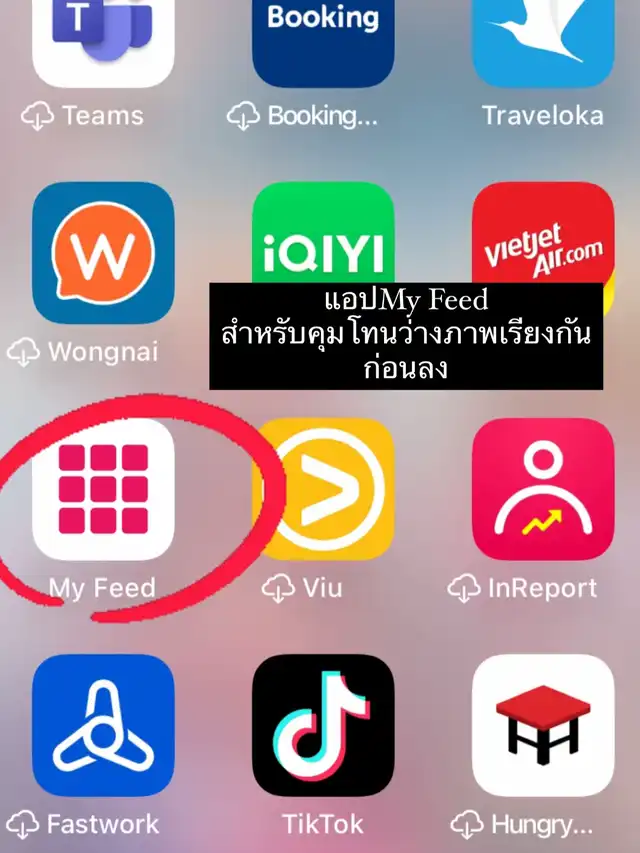The width and height of the screenshot is (640, 853).
Task: Open the Fastwork app icon
Action: 103,725
